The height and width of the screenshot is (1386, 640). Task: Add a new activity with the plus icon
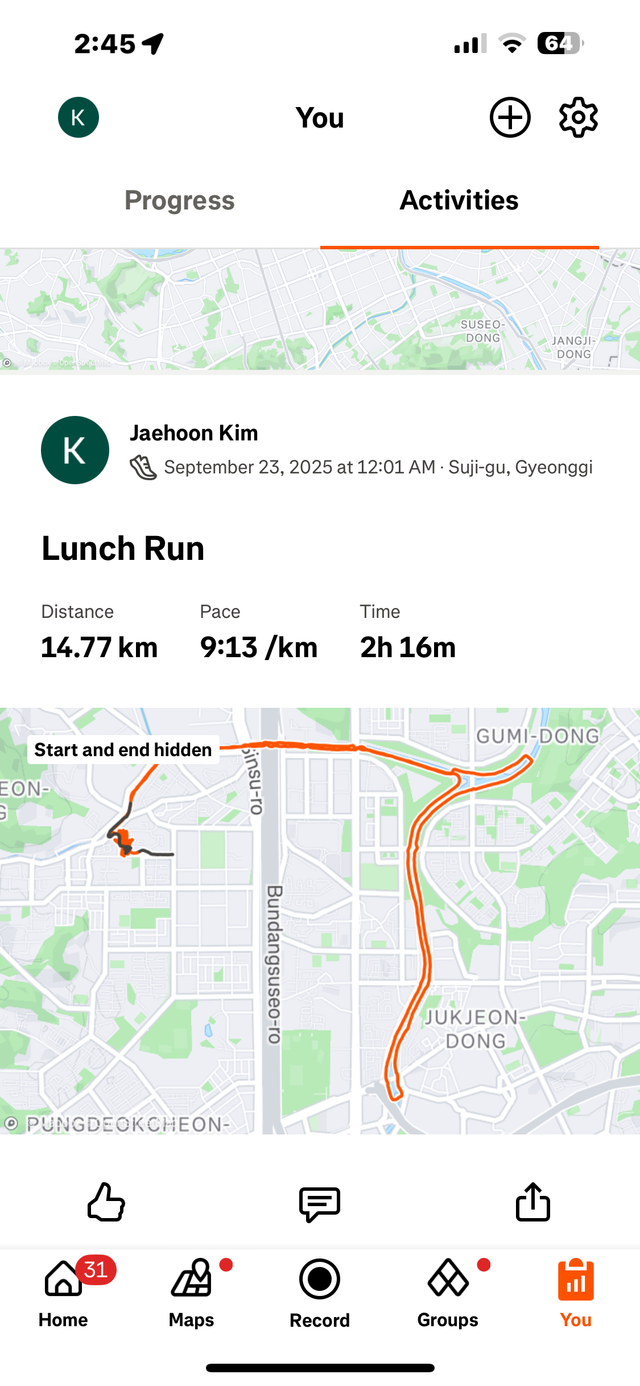(x=509, y=118)
